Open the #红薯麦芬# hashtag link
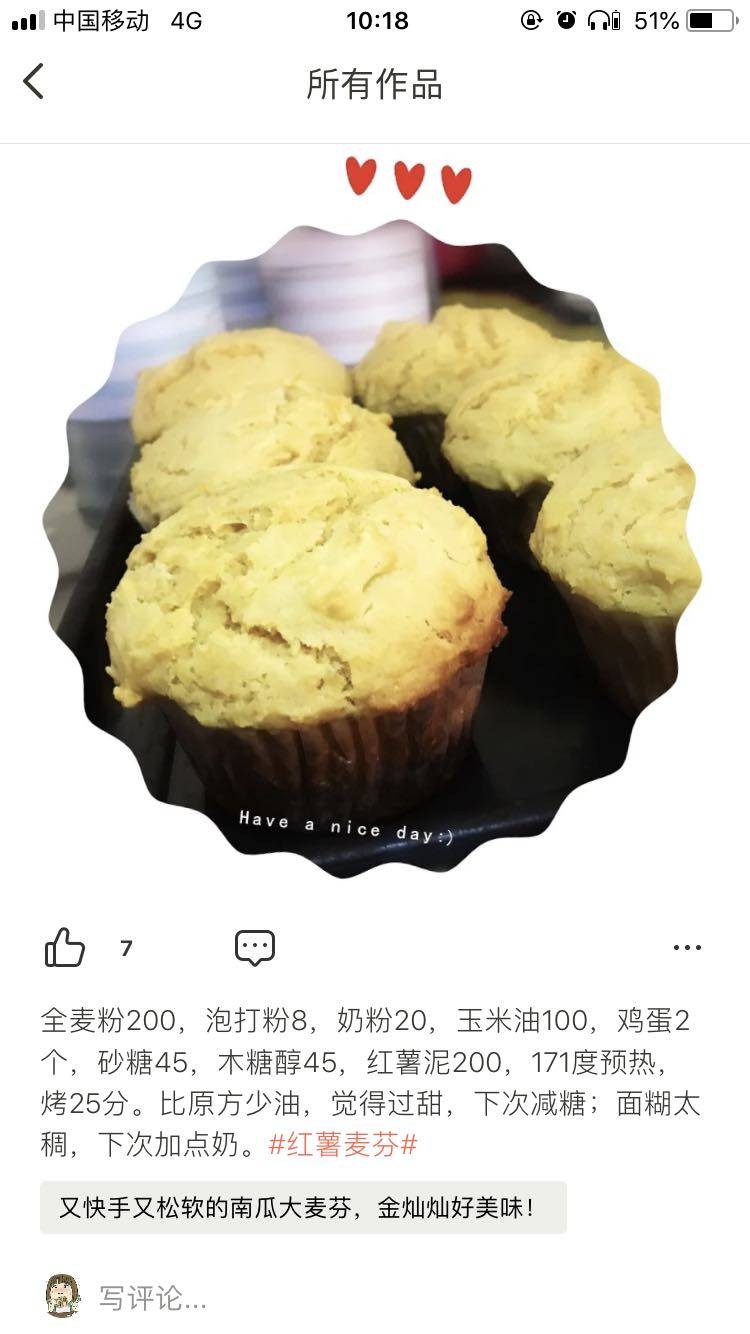This screenshot has width=750, height=1334. [343, 1145]
